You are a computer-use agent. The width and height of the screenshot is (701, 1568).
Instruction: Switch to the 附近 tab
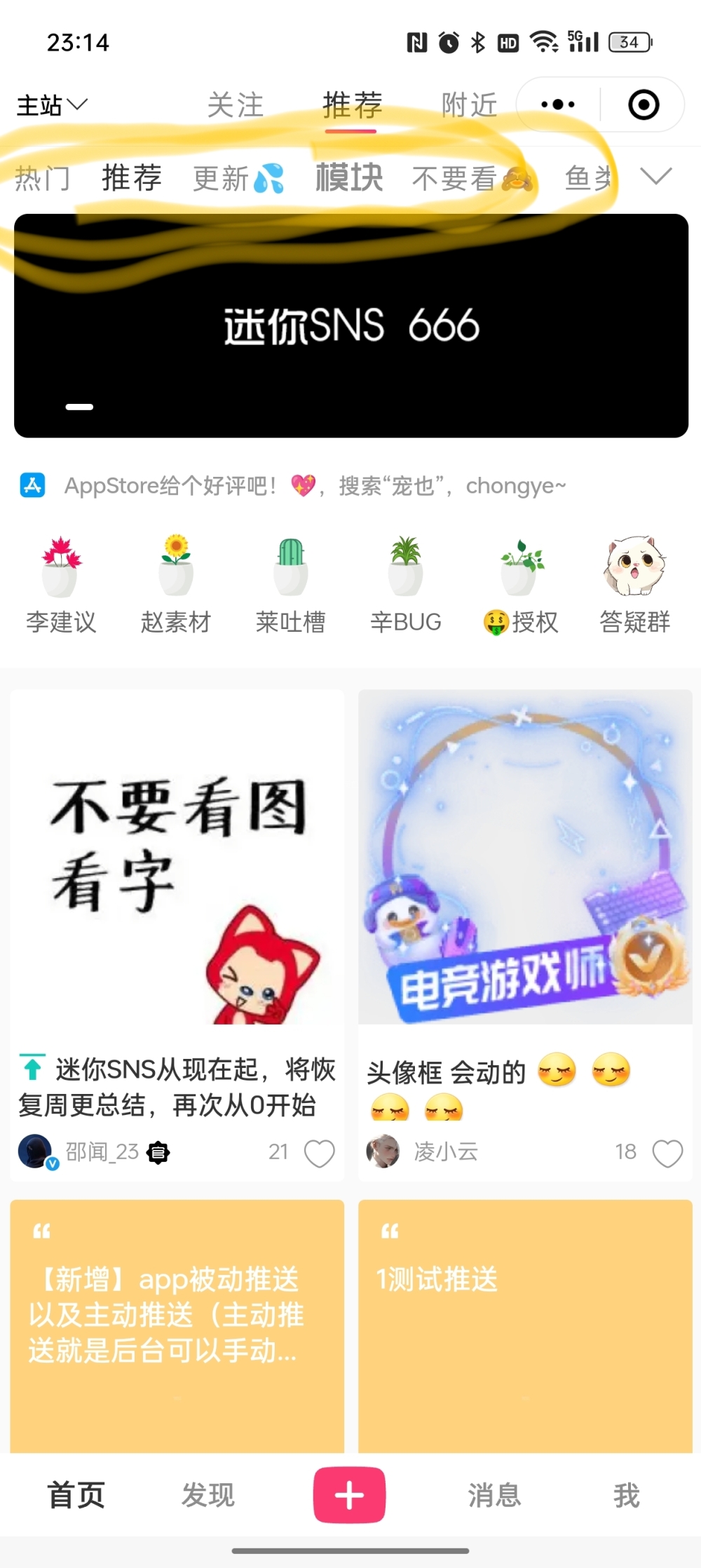tap(469, 105)
